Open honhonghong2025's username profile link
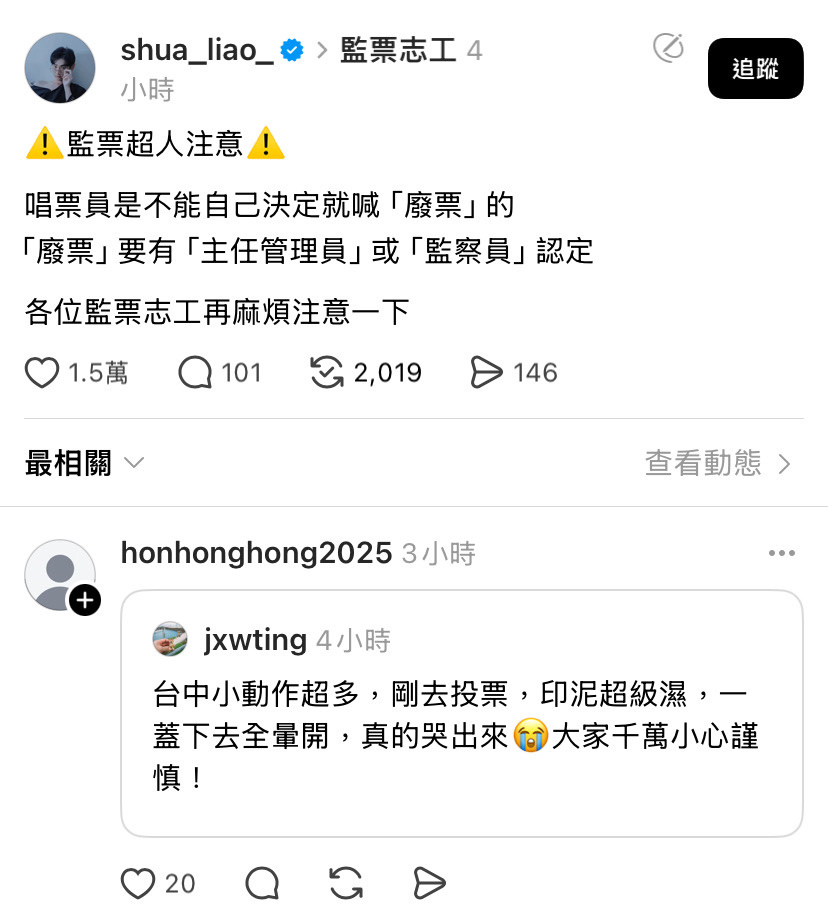 click(256, 553)
